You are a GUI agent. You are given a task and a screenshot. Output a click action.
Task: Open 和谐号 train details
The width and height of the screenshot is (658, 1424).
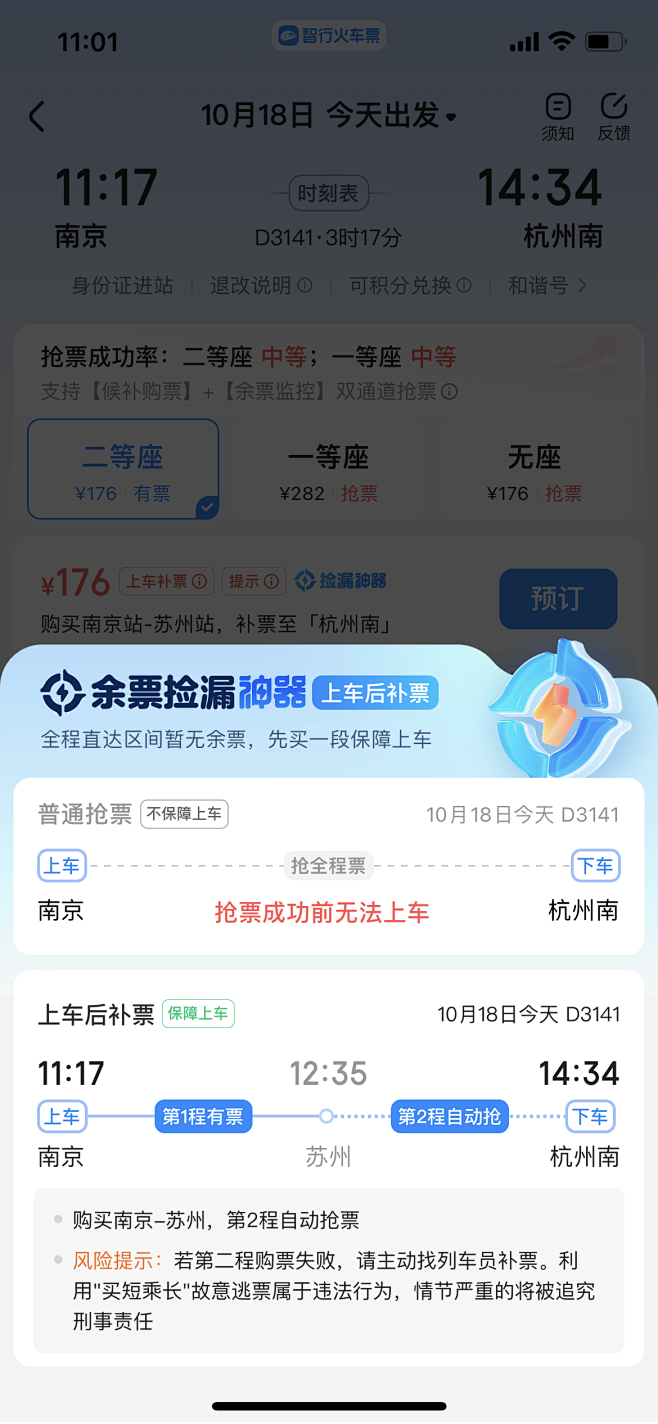pos(547,286)
